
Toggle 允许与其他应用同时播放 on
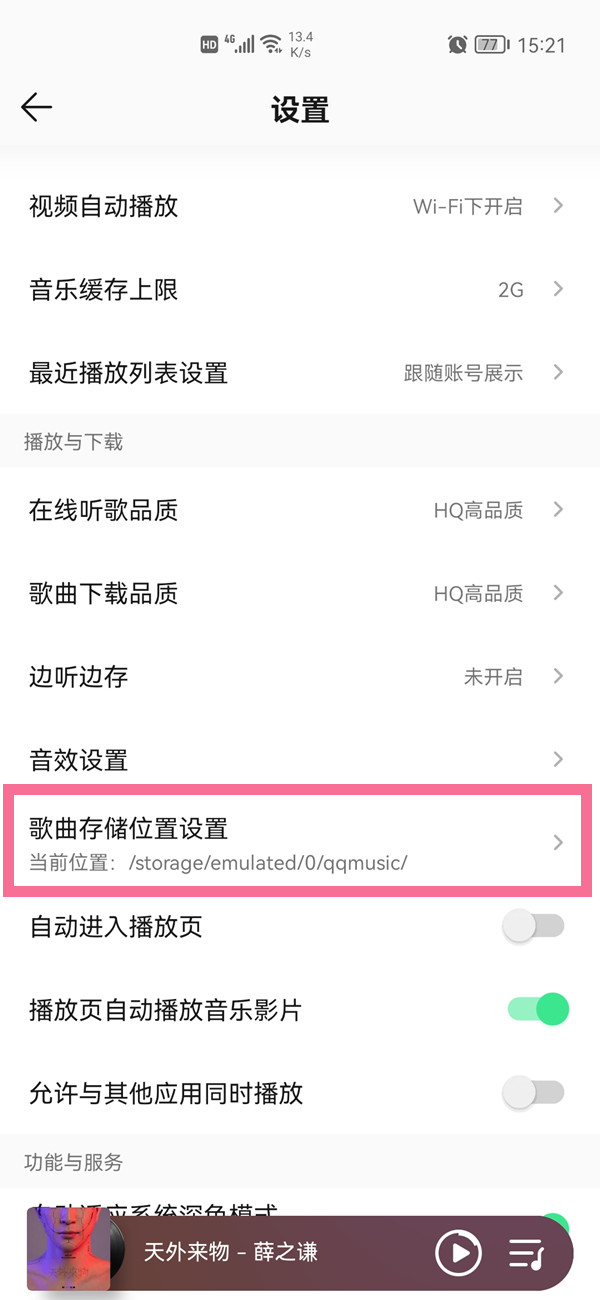(x=534, y=1093)
